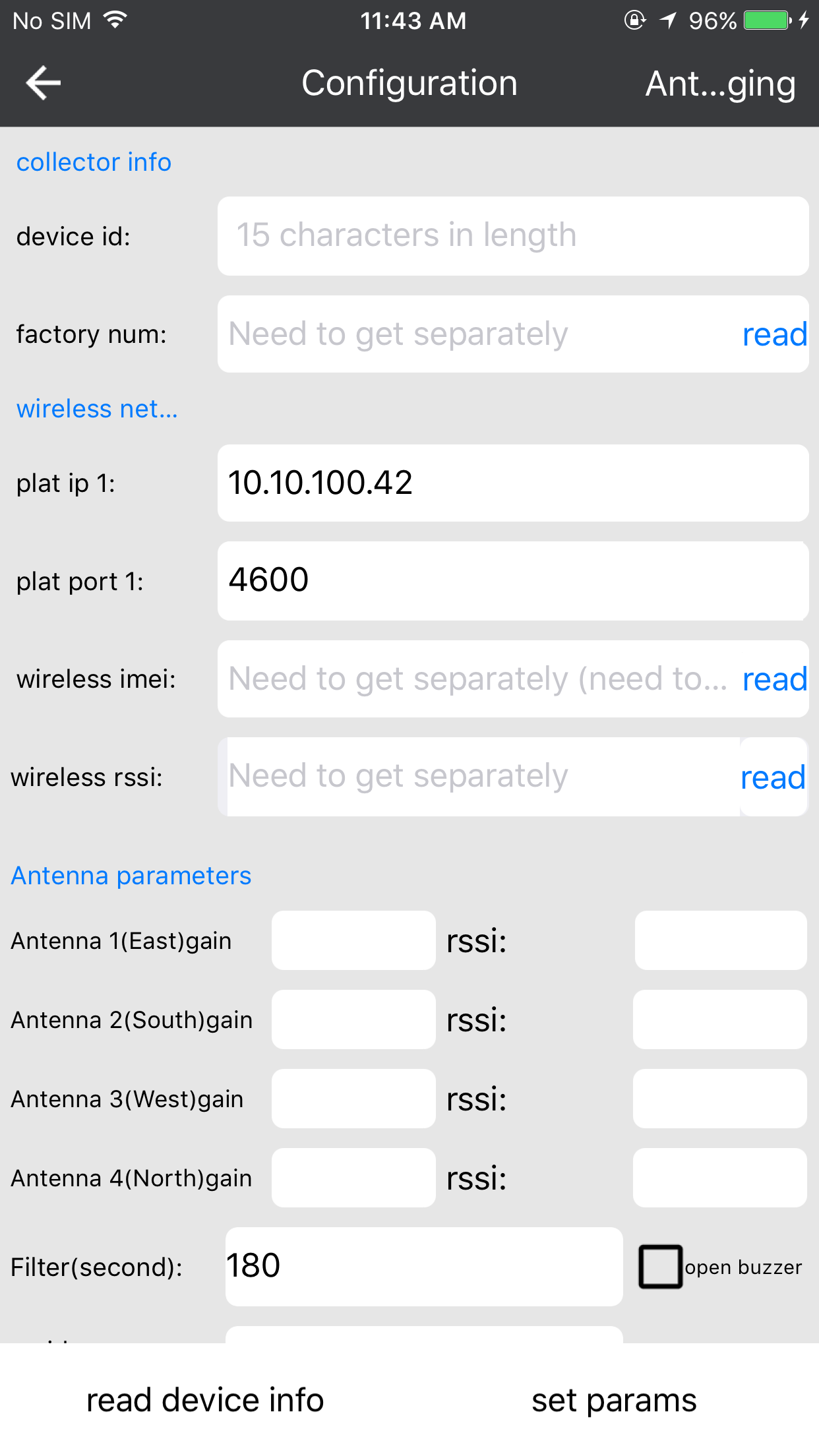Tap the Antenna parameters section header

pyautogui.click(x=130, y=875)
